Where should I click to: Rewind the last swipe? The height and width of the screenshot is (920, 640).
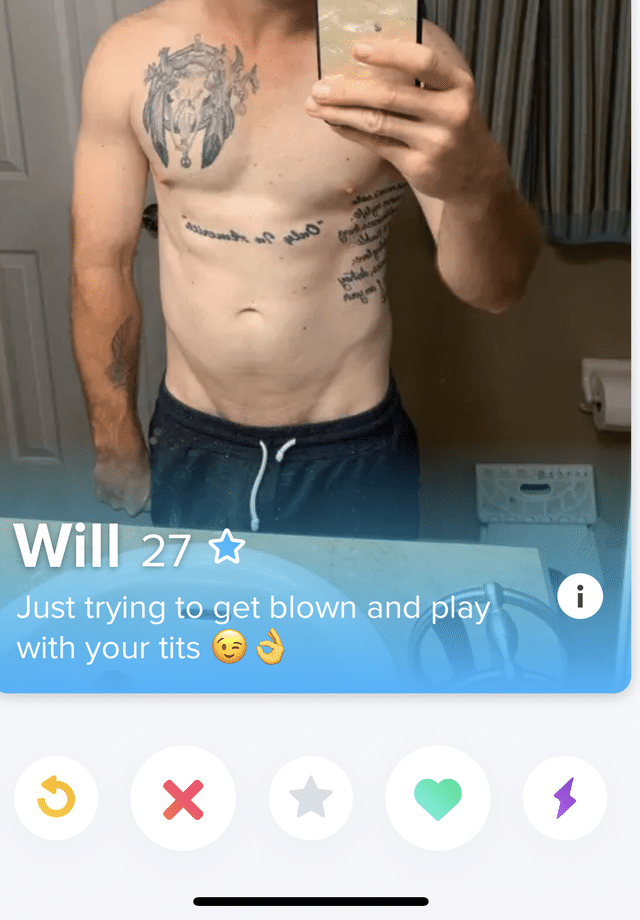click(56, 798)
